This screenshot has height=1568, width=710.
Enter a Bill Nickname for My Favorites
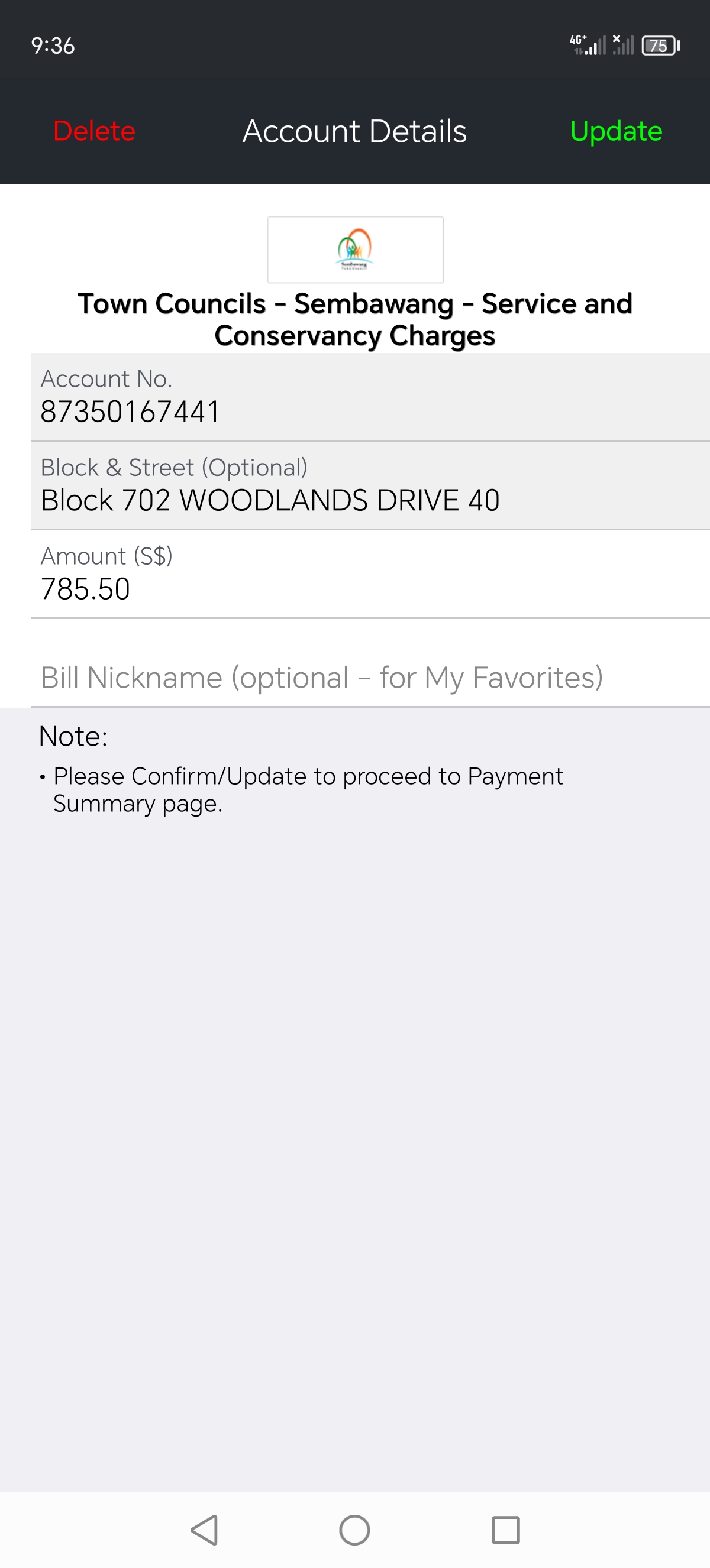coord(370,677)
